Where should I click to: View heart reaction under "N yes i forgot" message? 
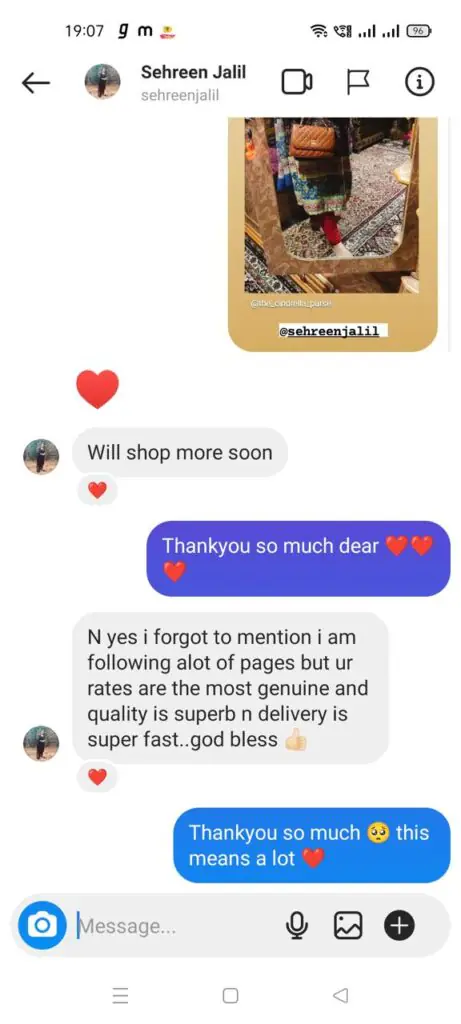pos(97,776)
